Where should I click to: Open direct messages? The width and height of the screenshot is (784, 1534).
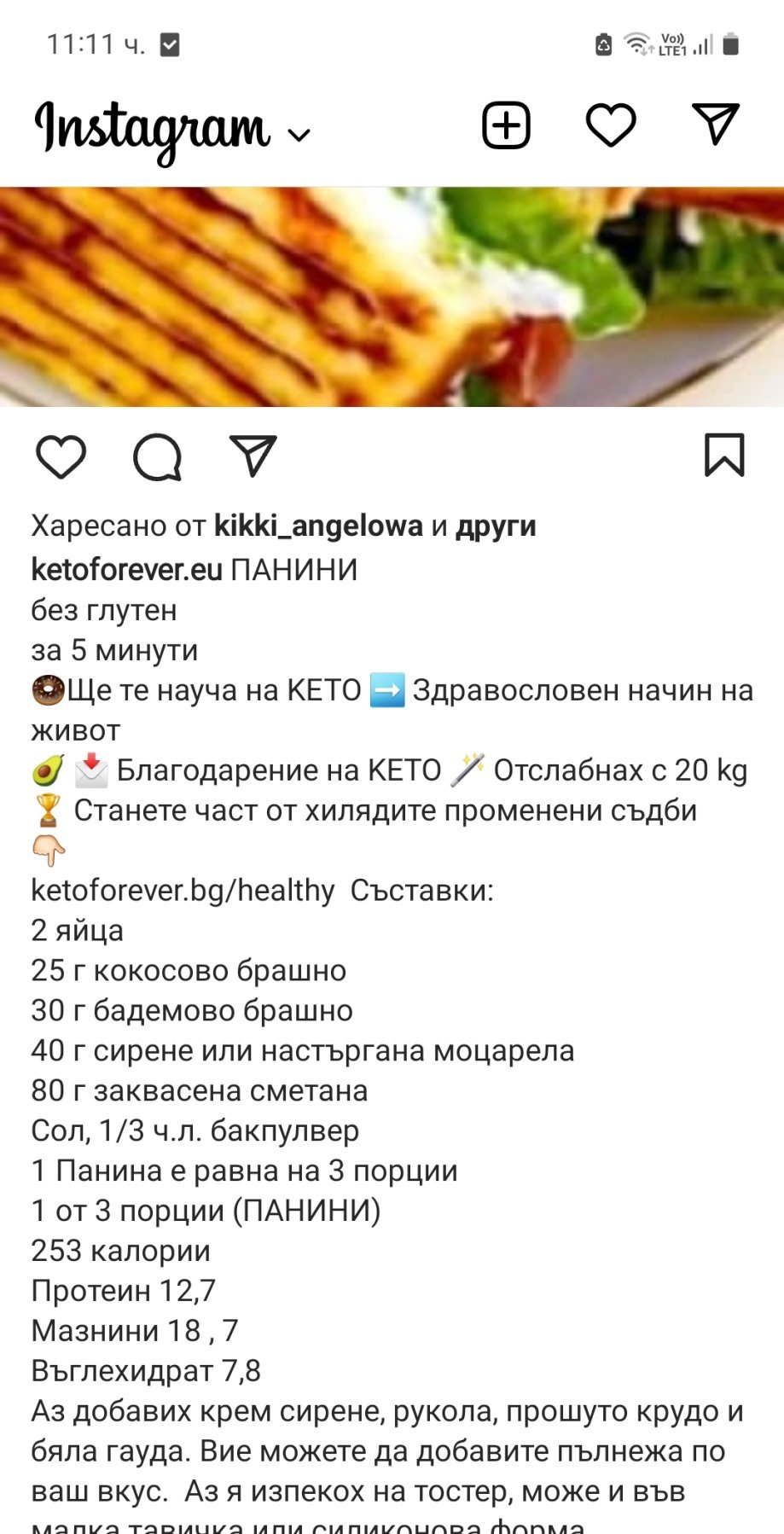715,126
